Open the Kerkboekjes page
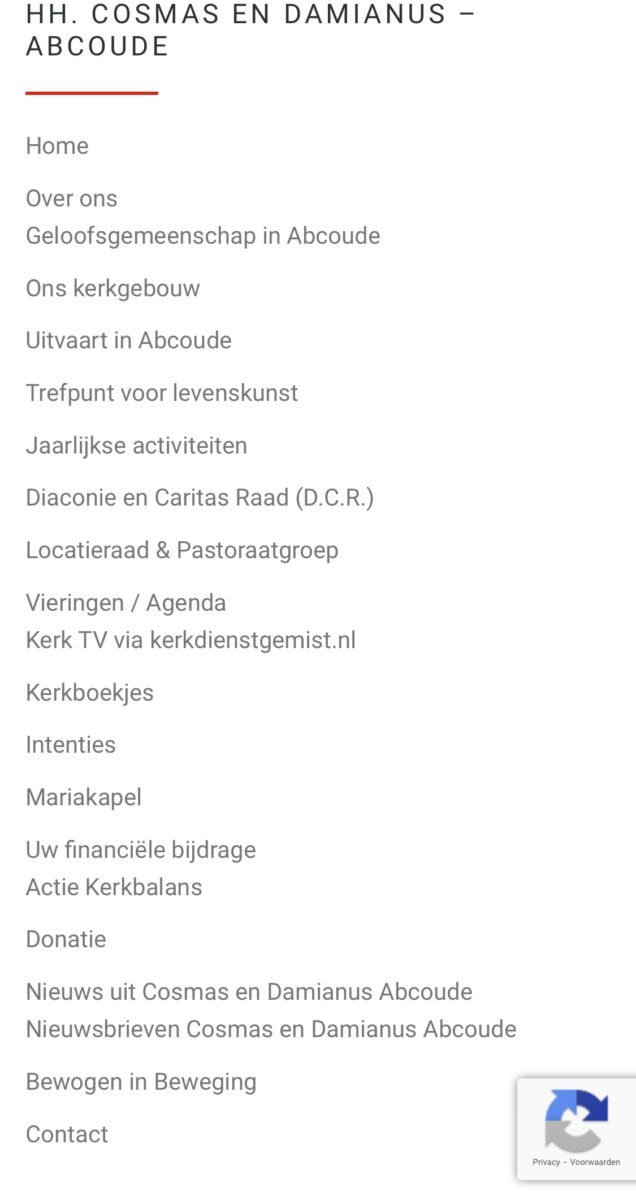Viewport: 636px width, 1200px height. 90,693
